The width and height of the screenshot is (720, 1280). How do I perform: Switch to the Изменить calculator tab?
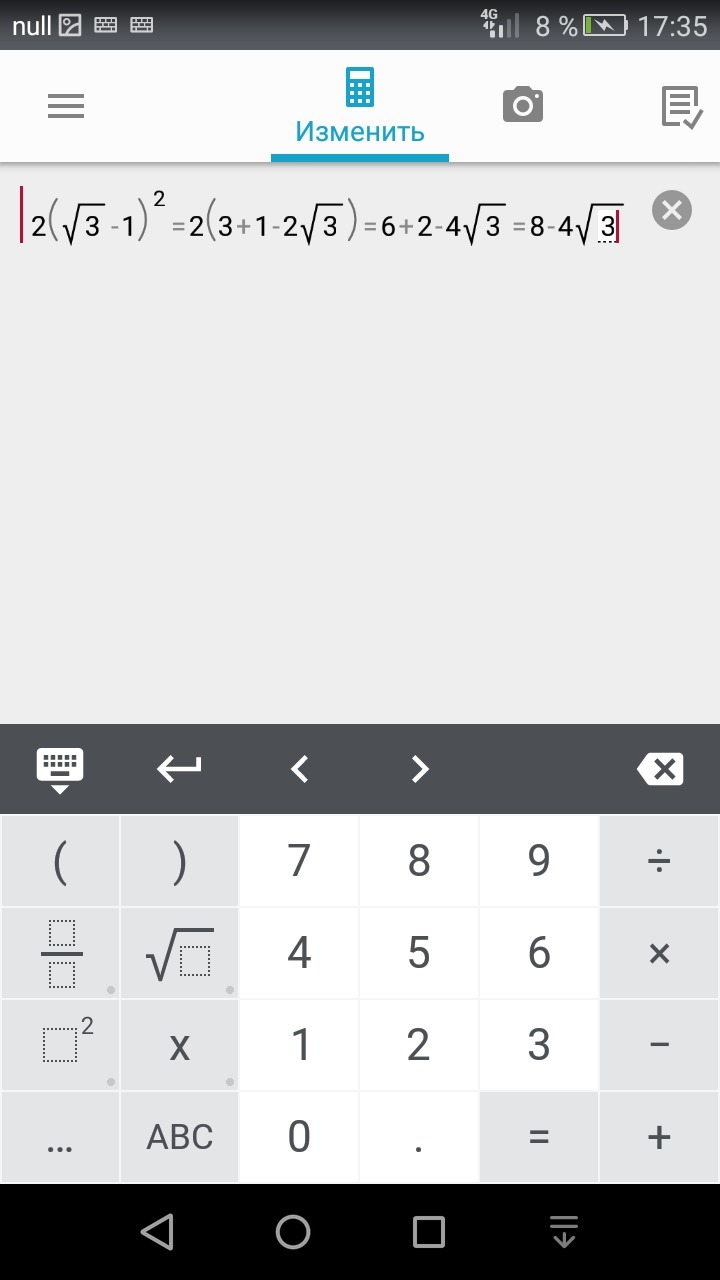(x=360, y=106)
